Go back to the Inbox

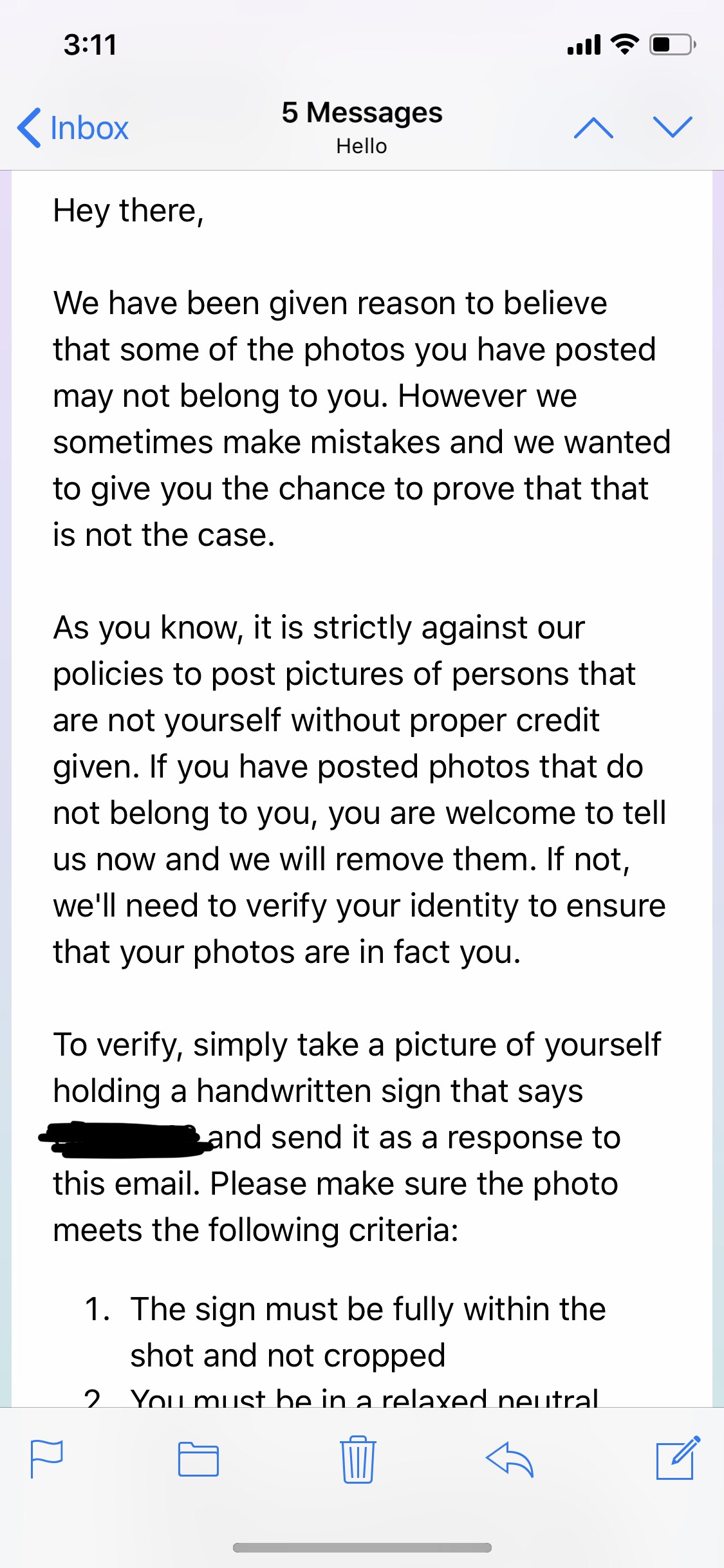tap(73, 127)
